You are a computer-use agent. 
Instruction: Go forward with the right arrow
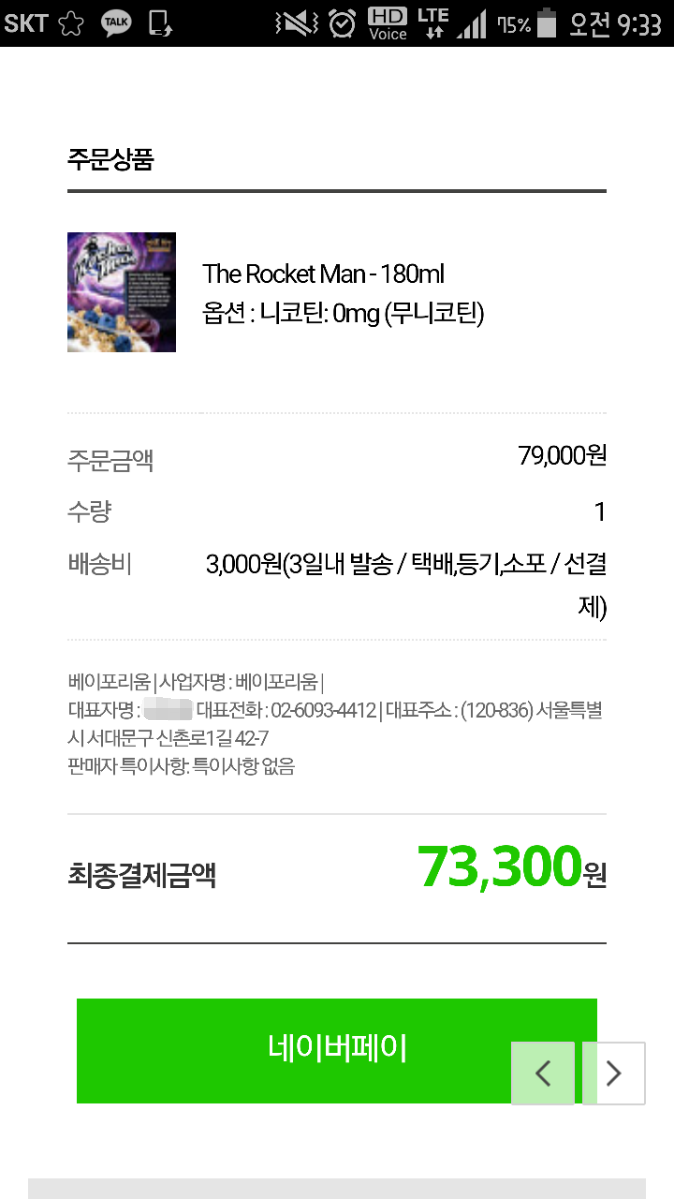click(614, 1073)
